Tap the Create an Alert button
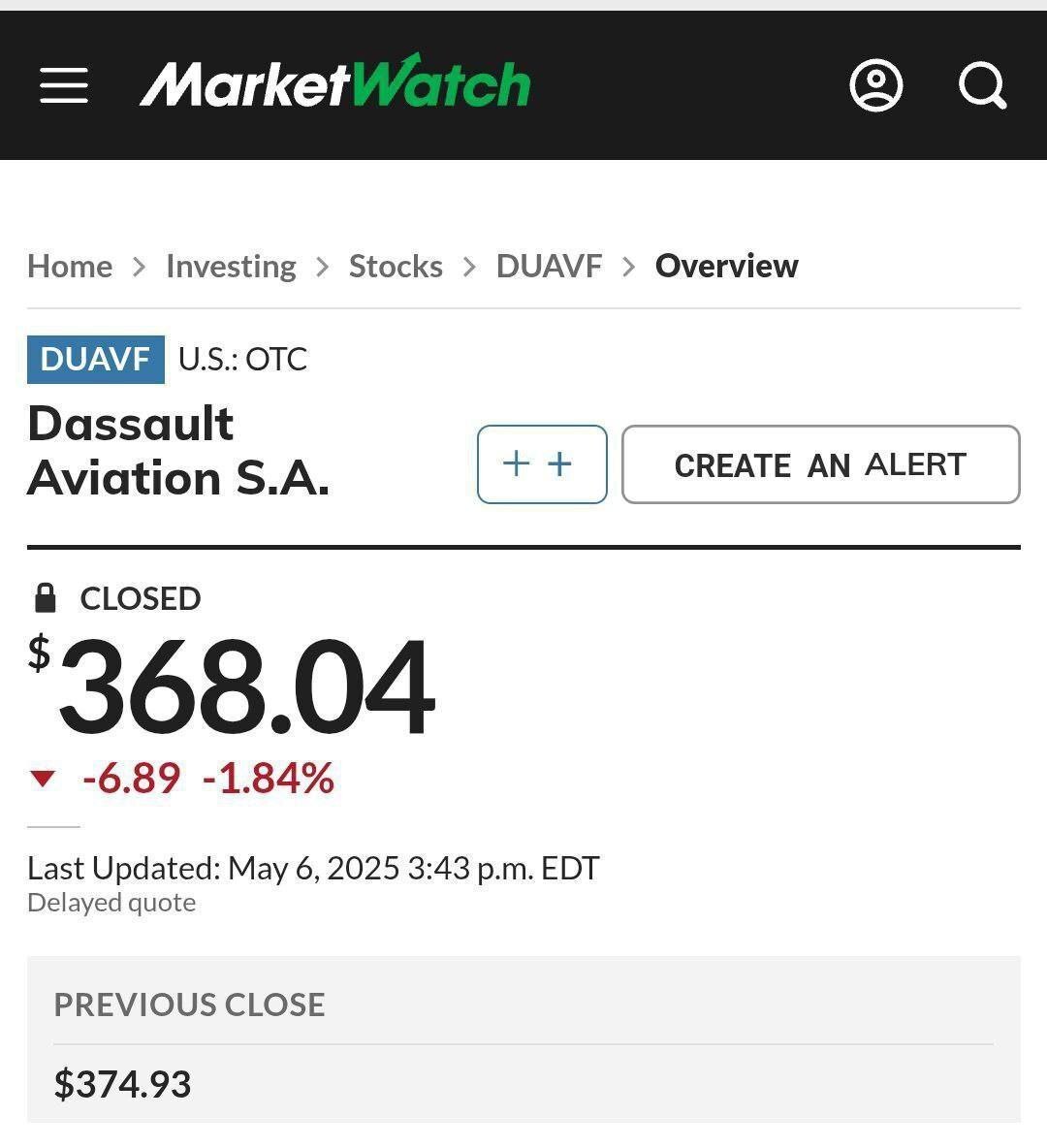 [x=820, y=464]
